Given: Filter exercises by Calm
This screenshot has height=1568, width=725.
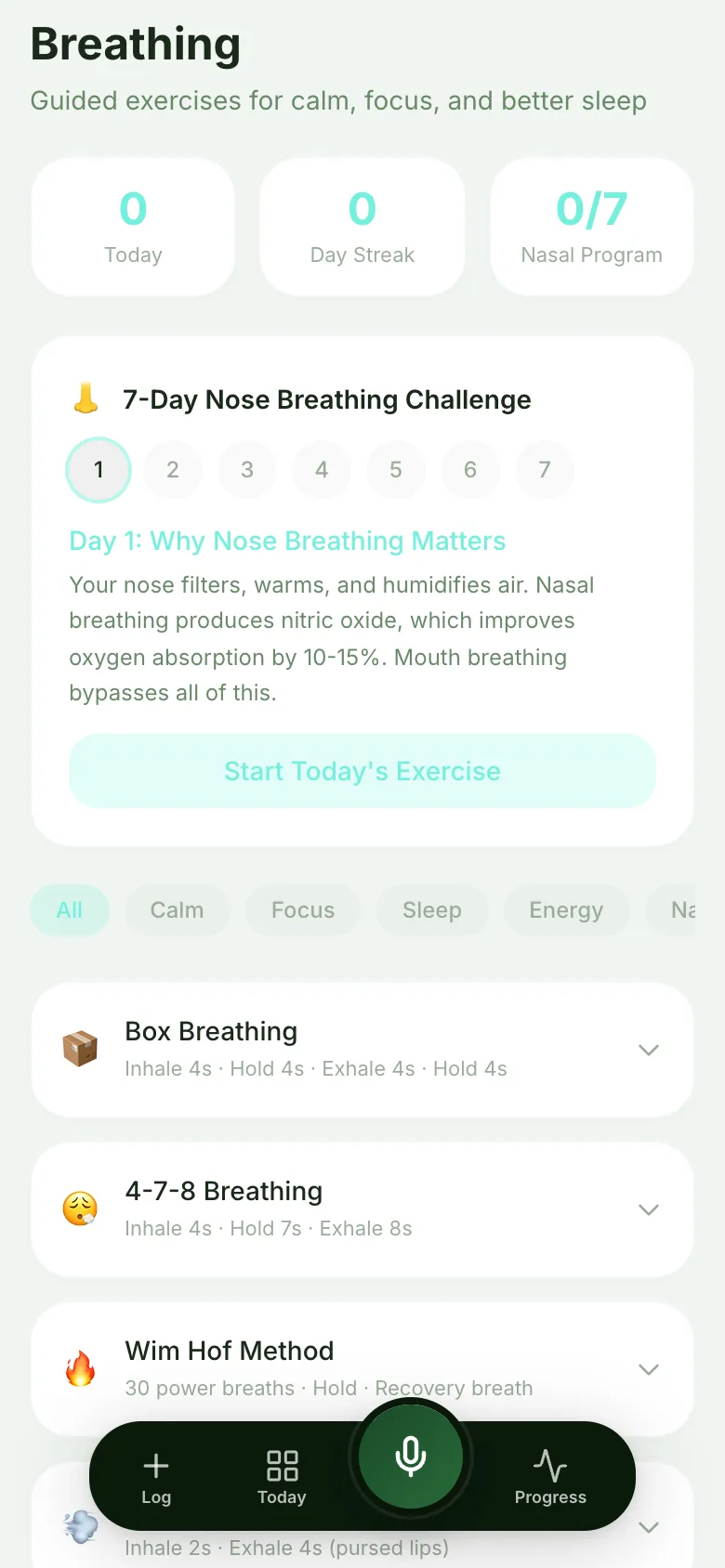Looking at the screenshot, I should [x=177, y=910].
